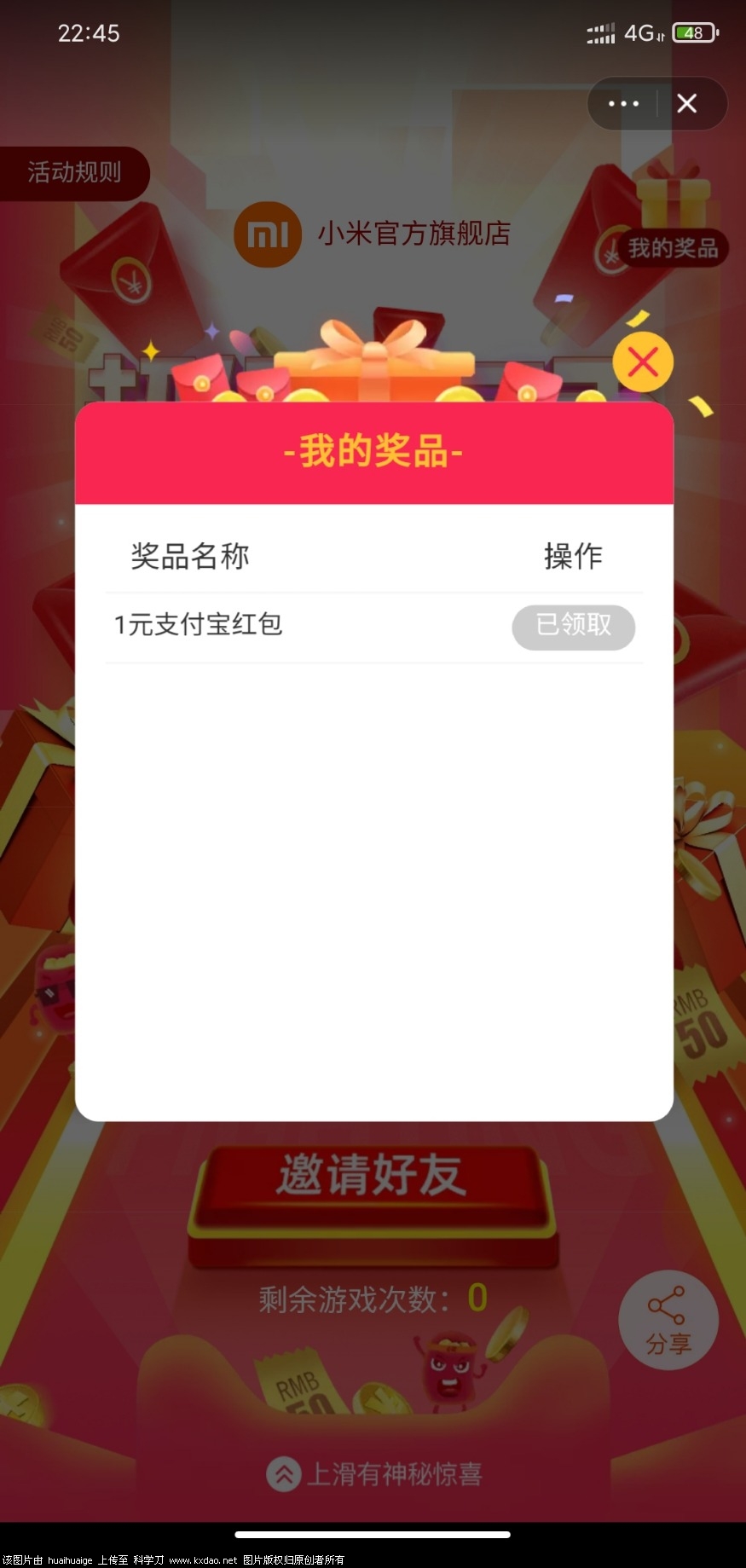Tap the 分享 share icon
Viewport: 746px width, 1568px height.
click(668, 1320)
